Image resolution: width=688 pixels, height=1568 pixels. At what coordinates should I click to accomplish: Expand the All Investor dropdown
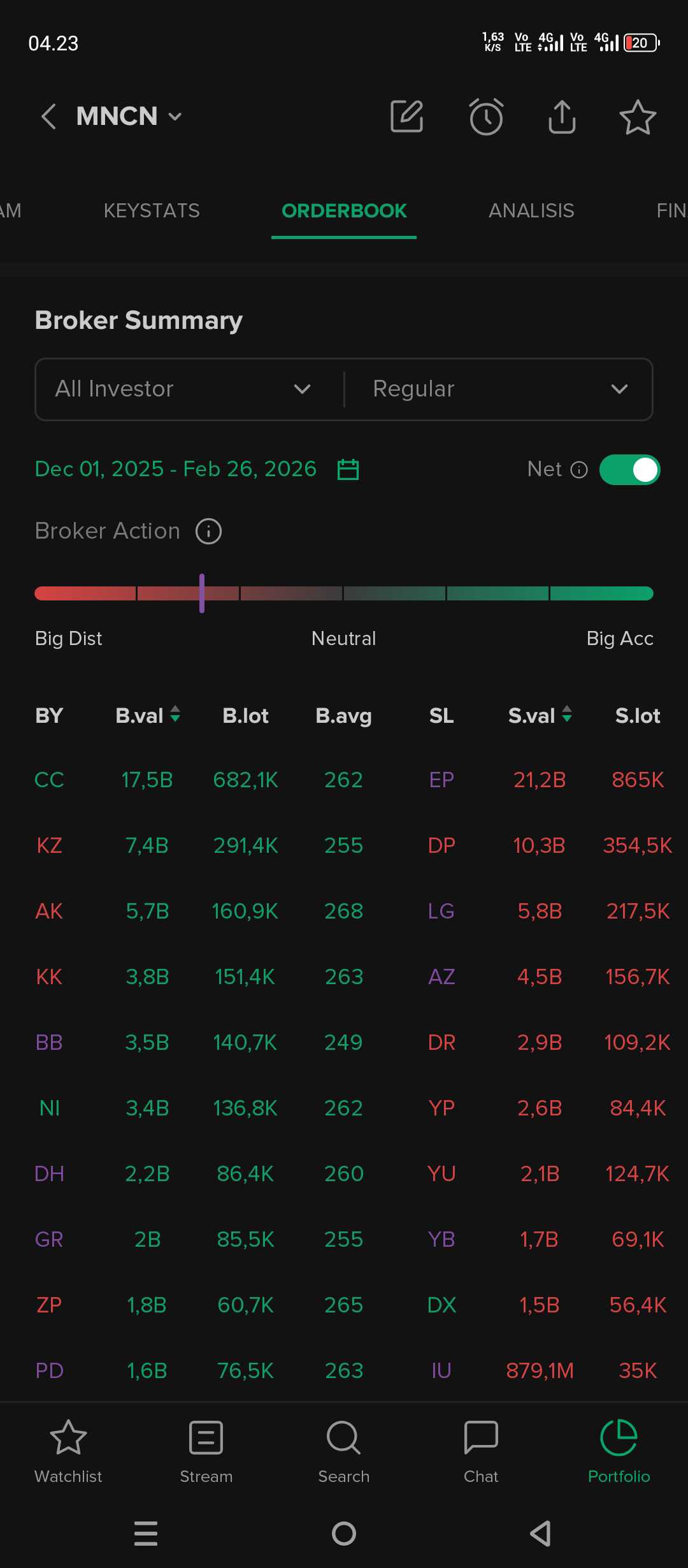pos(183,389)
